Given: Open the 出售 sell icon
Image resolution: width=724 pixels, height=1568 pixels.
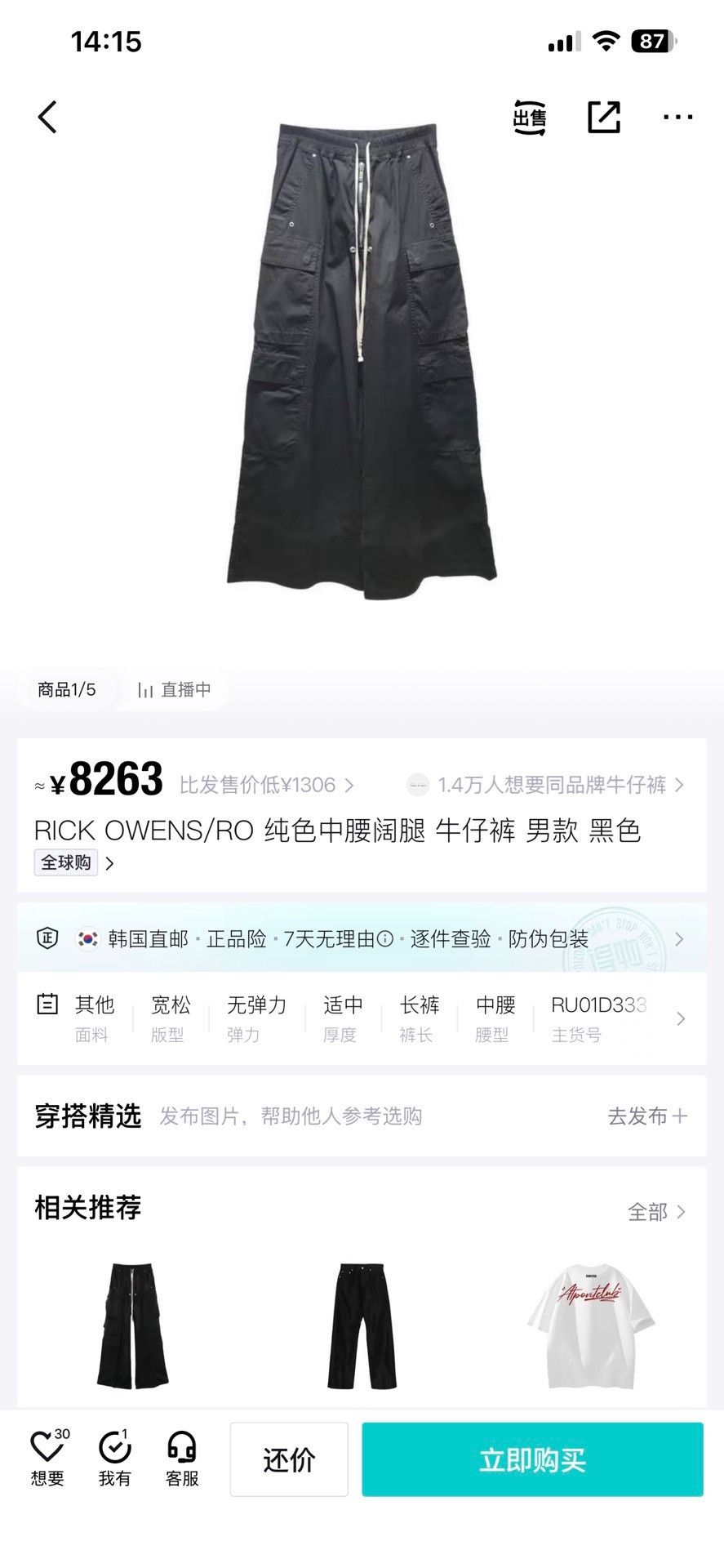Looking at the screenshot, I should (x=529, y=118).
